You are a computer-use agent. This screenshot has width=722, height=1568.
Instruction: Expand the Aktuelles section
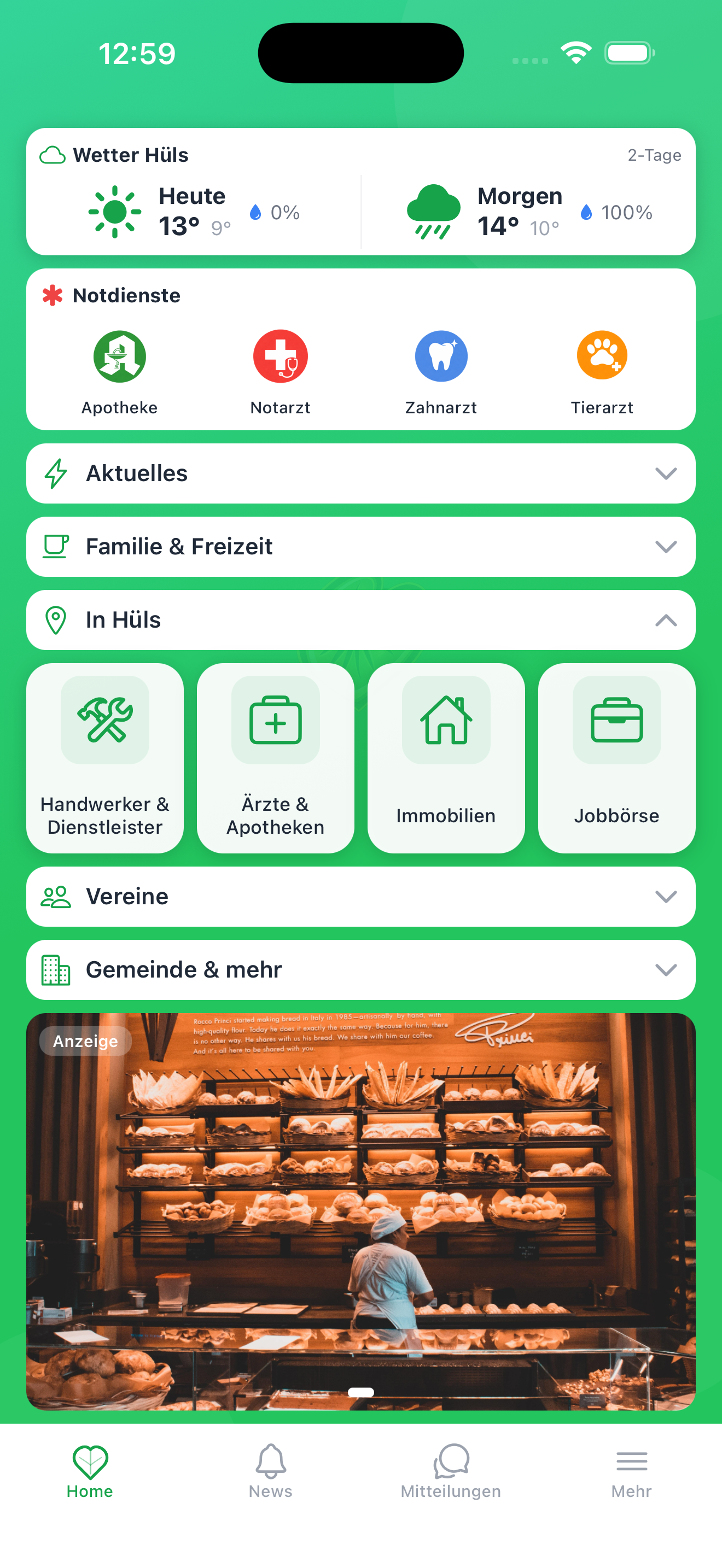click(361, 473)
